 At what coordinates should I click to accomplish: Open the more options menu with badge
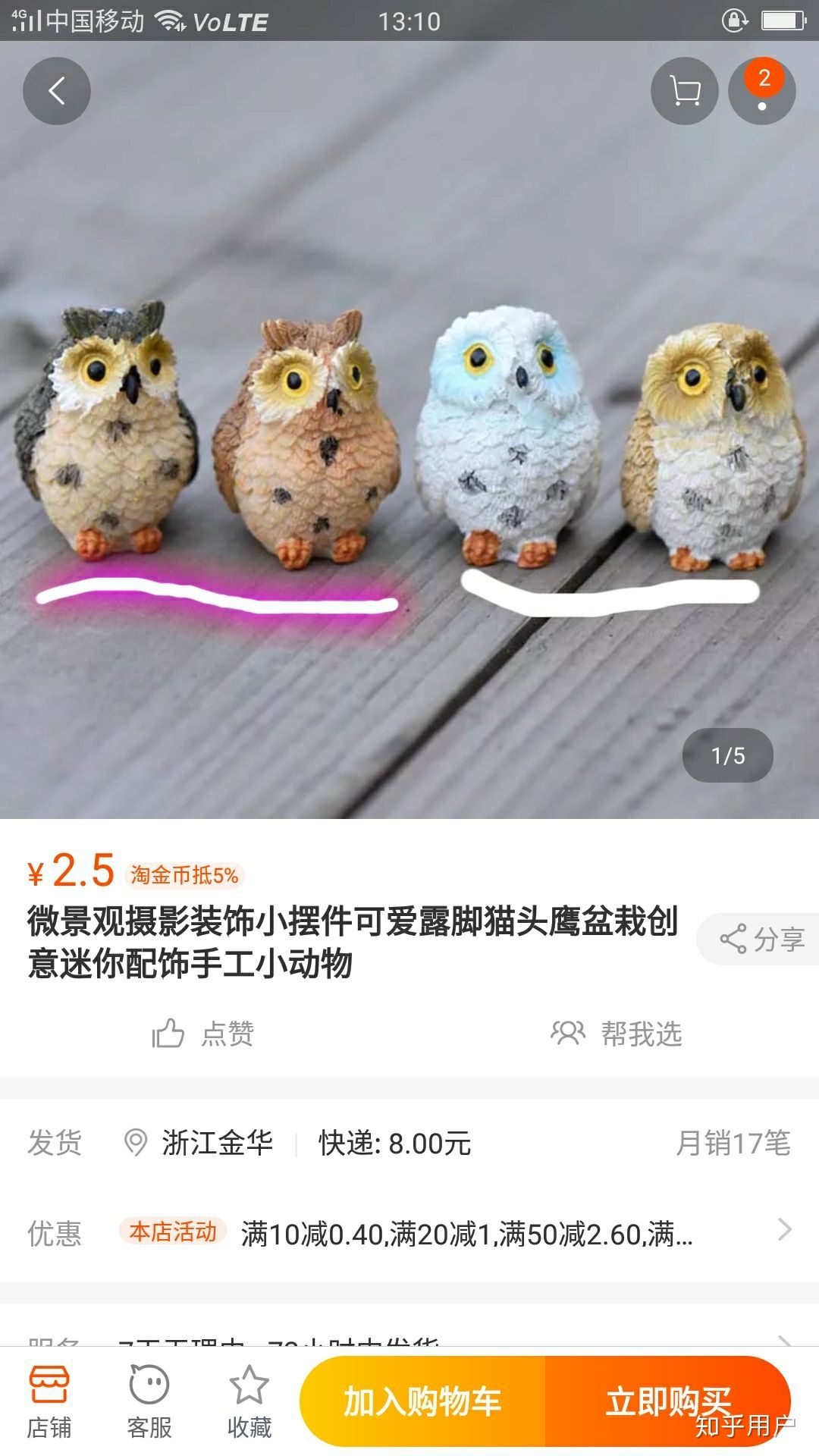pyautogui.click(x=761, y=91)
